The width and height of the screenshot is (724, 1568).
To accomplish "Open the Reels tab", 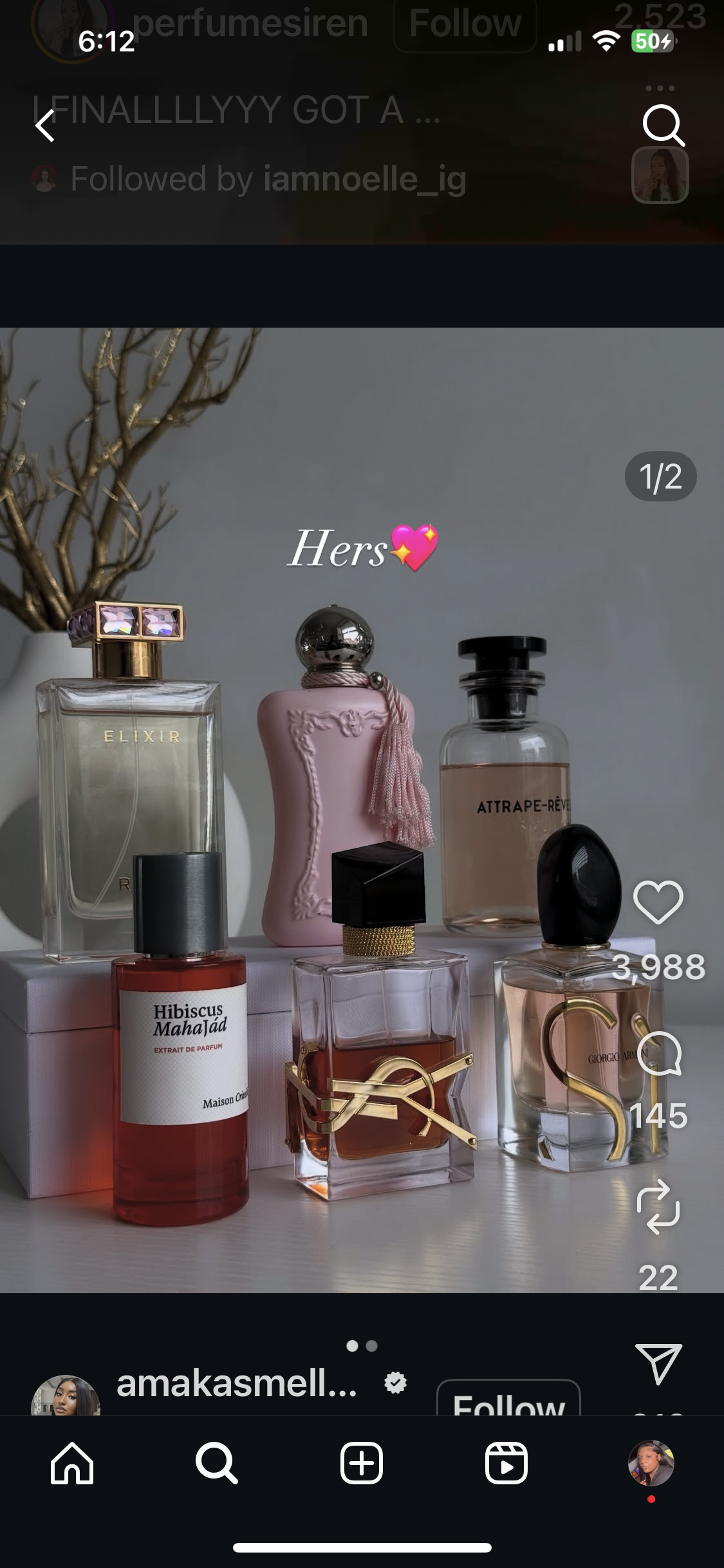I will (x=506, y=1464).
